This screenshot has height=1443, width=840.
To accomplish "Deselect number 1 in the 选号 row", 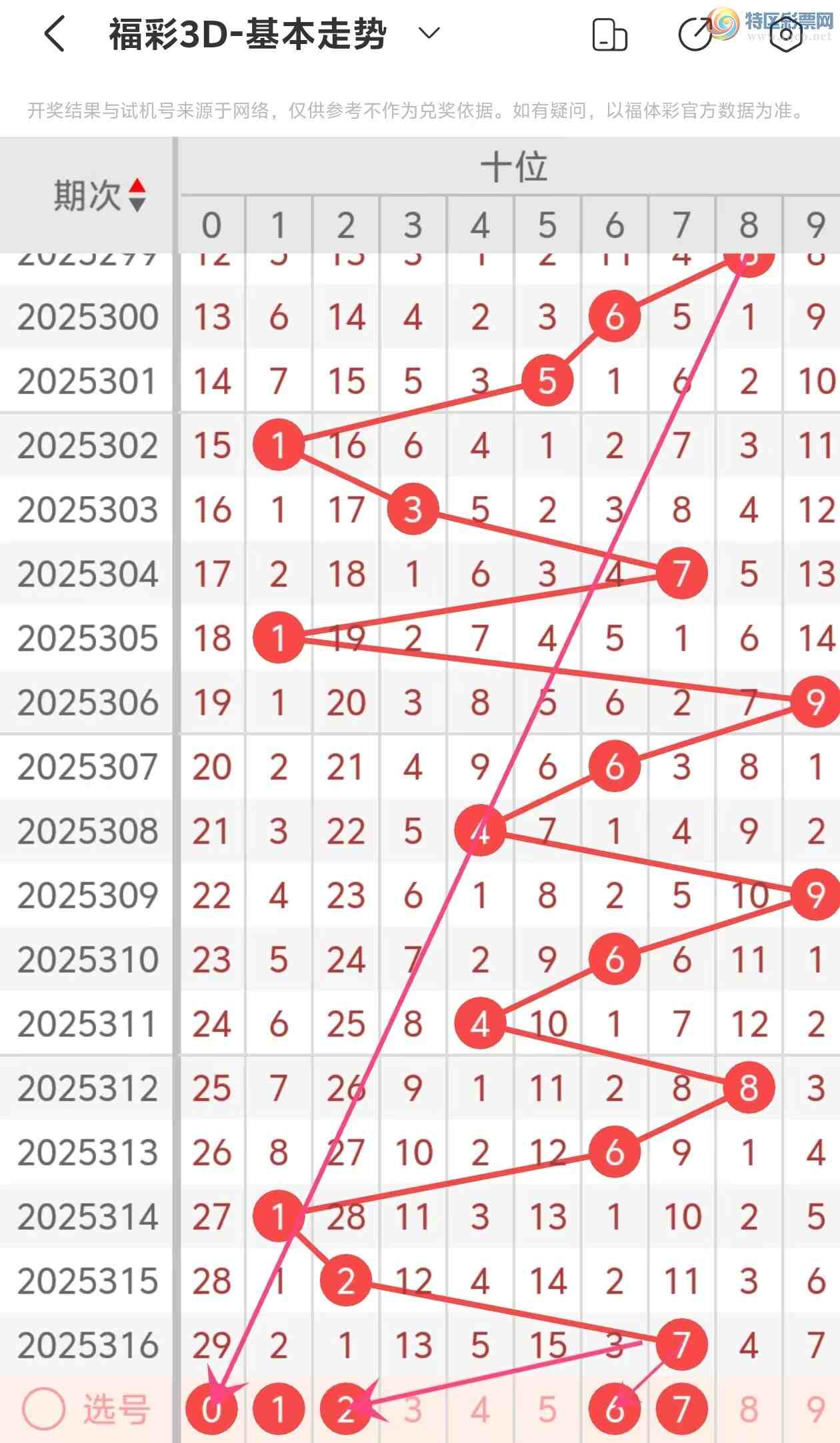I will pos(279,1409).
